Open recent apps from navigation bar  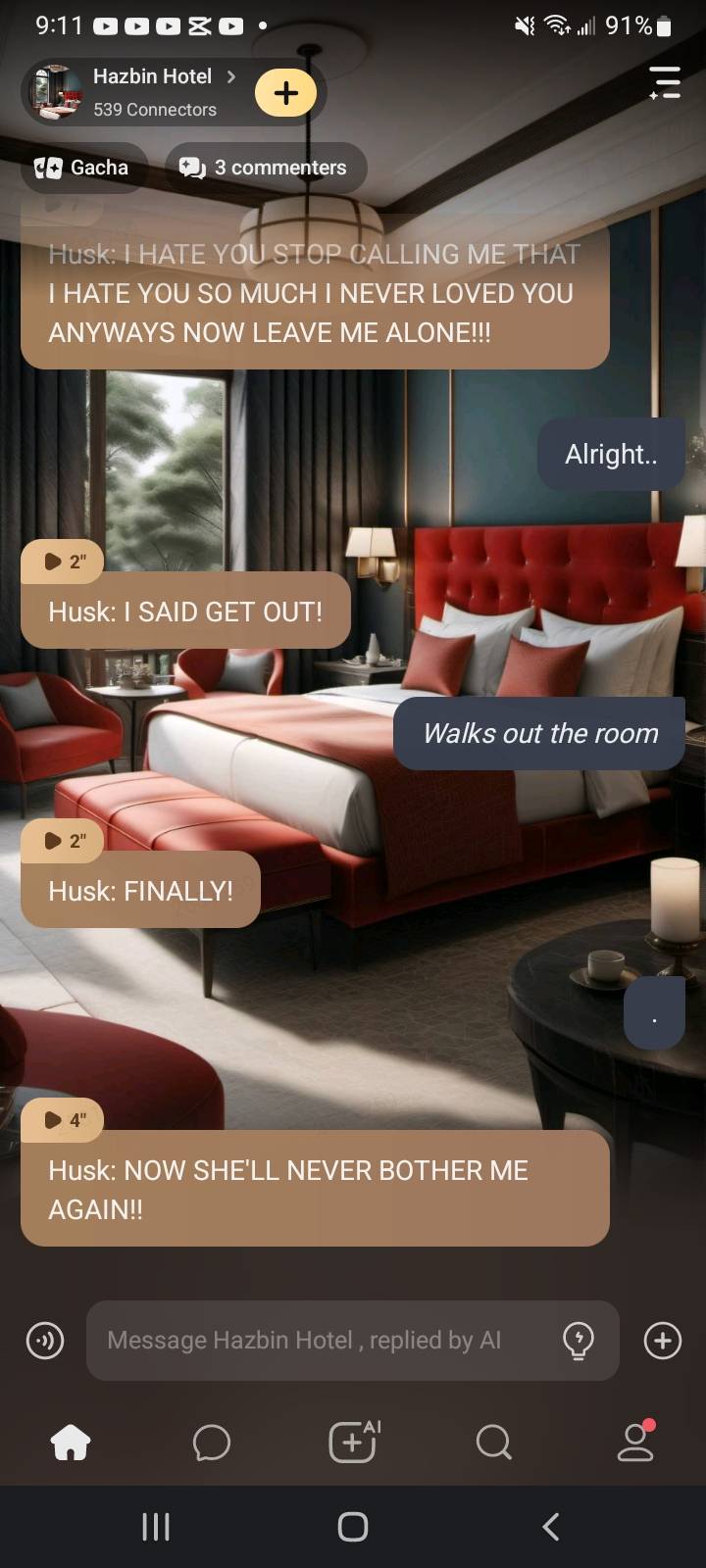pyautogui.click(x=156, y=1526)
